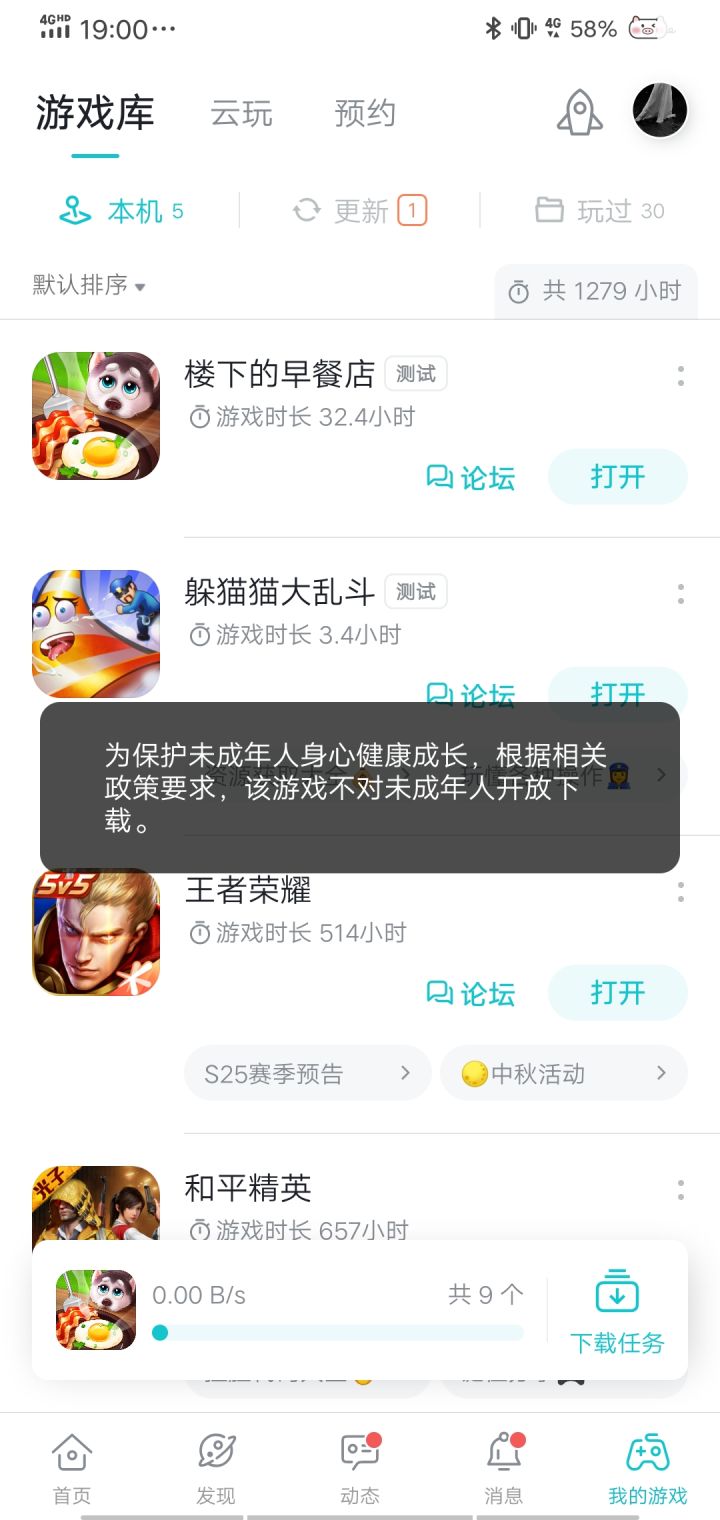The height and width of the screenshot is (1520, 720).
Task: View total 1279 小时 playtime
Action: 596,291
